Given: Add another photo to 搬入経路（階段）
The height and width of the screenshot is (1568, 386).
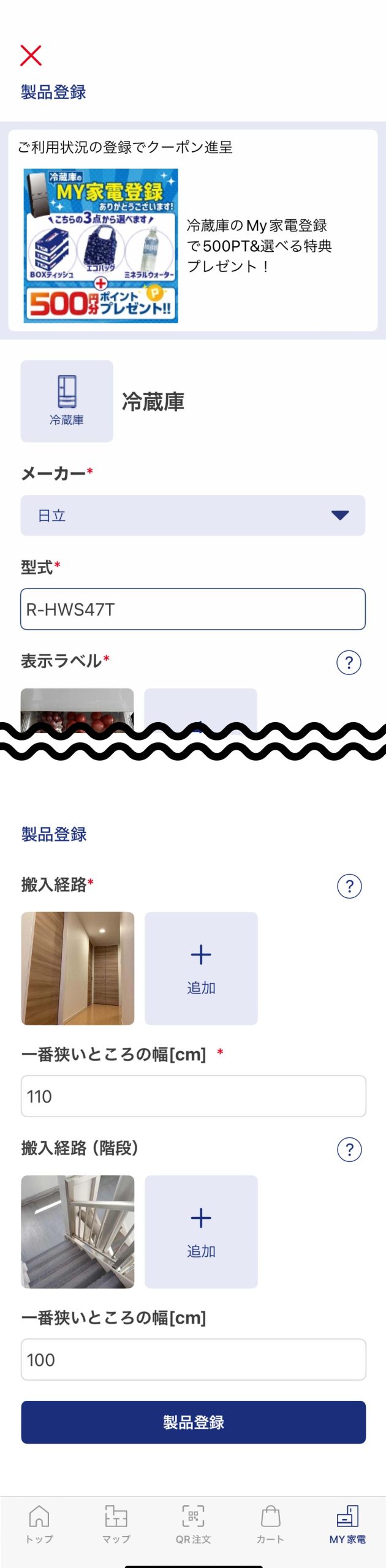Looking at the screenshot, I should (201, 1231).
